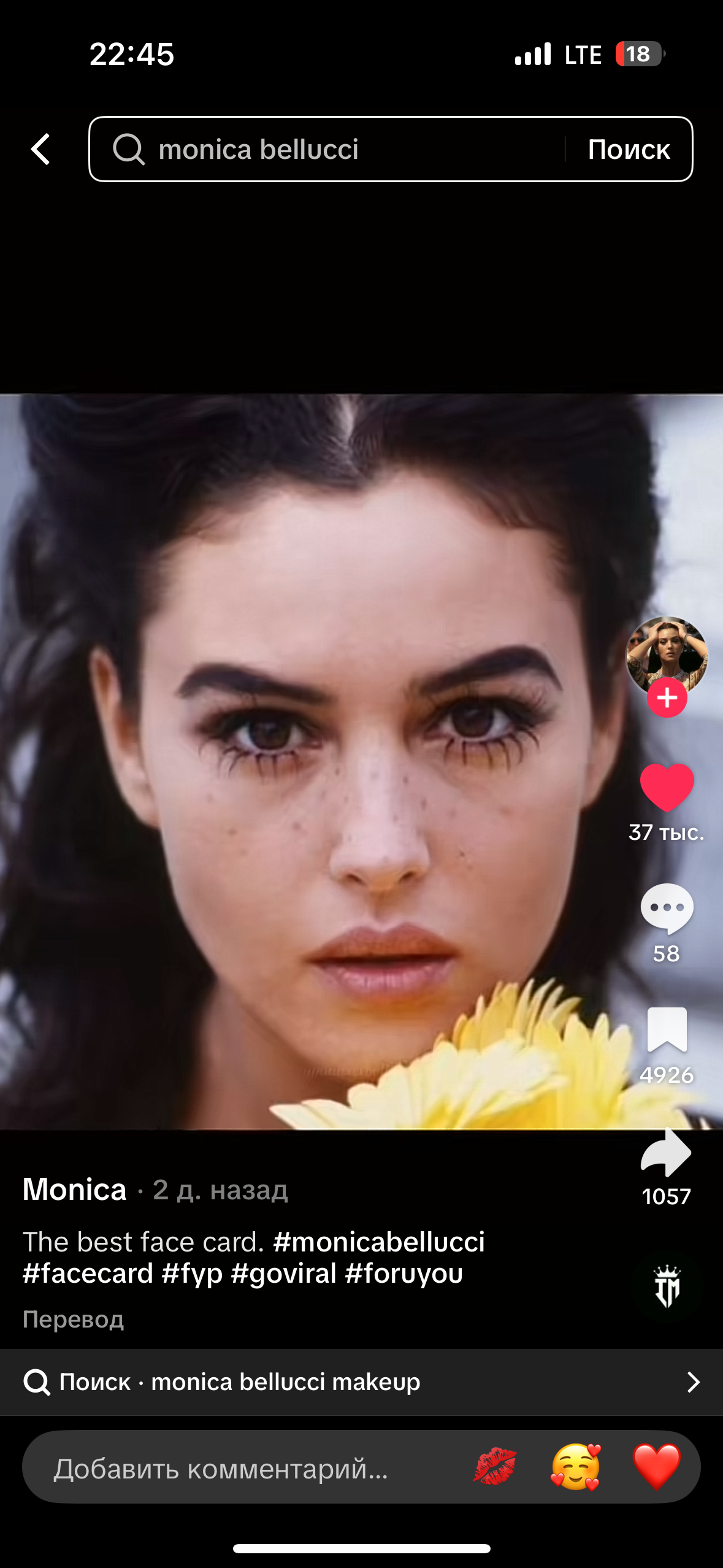Like this video with the heart
Screen dimensions: 723x1568
click(x=667, y=787)
